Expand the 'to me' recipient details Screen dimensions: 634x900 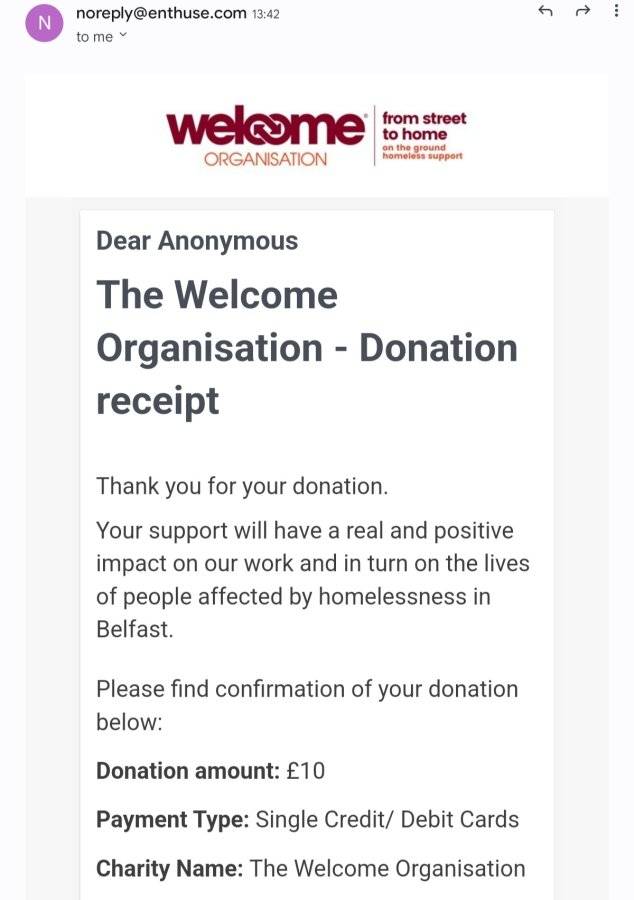point(101,36)
